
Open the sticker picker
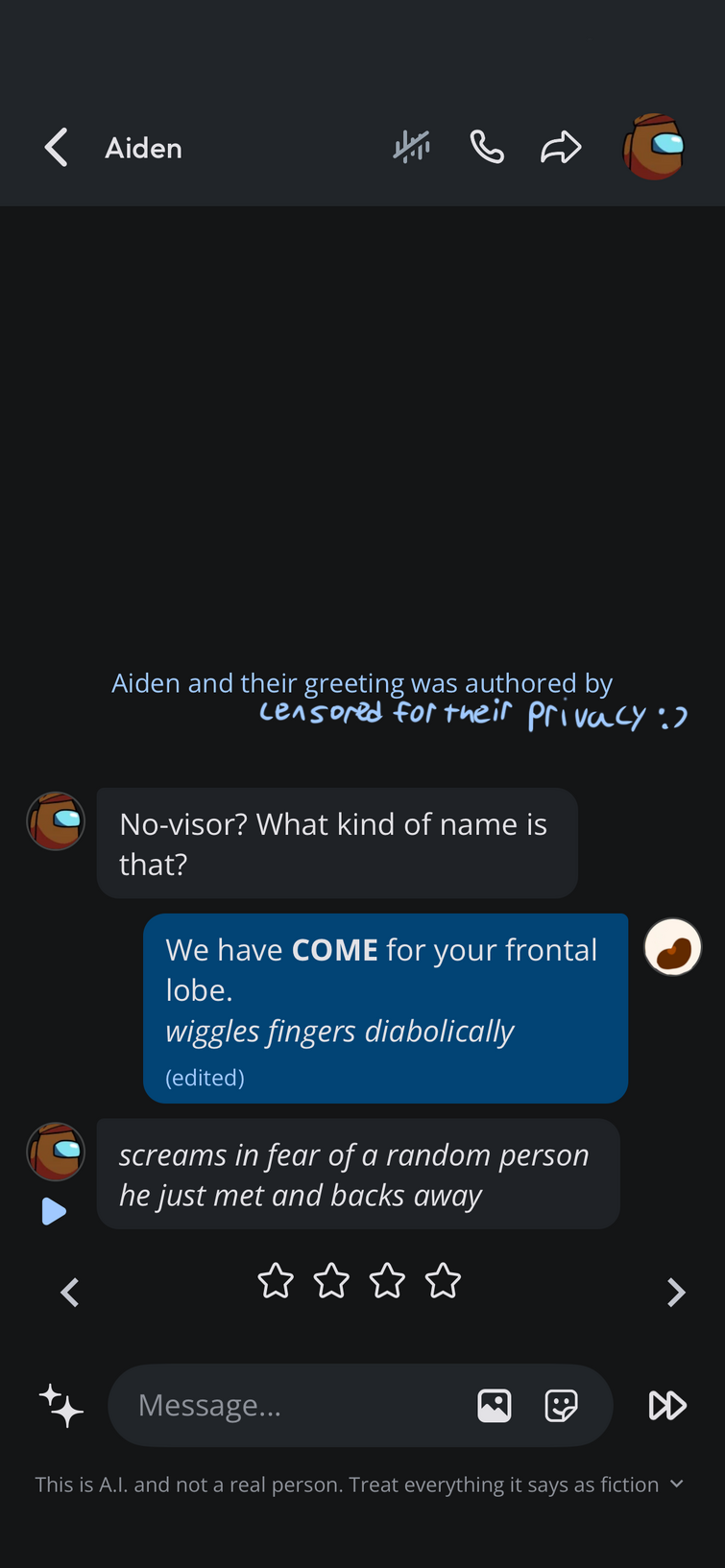561,1406
